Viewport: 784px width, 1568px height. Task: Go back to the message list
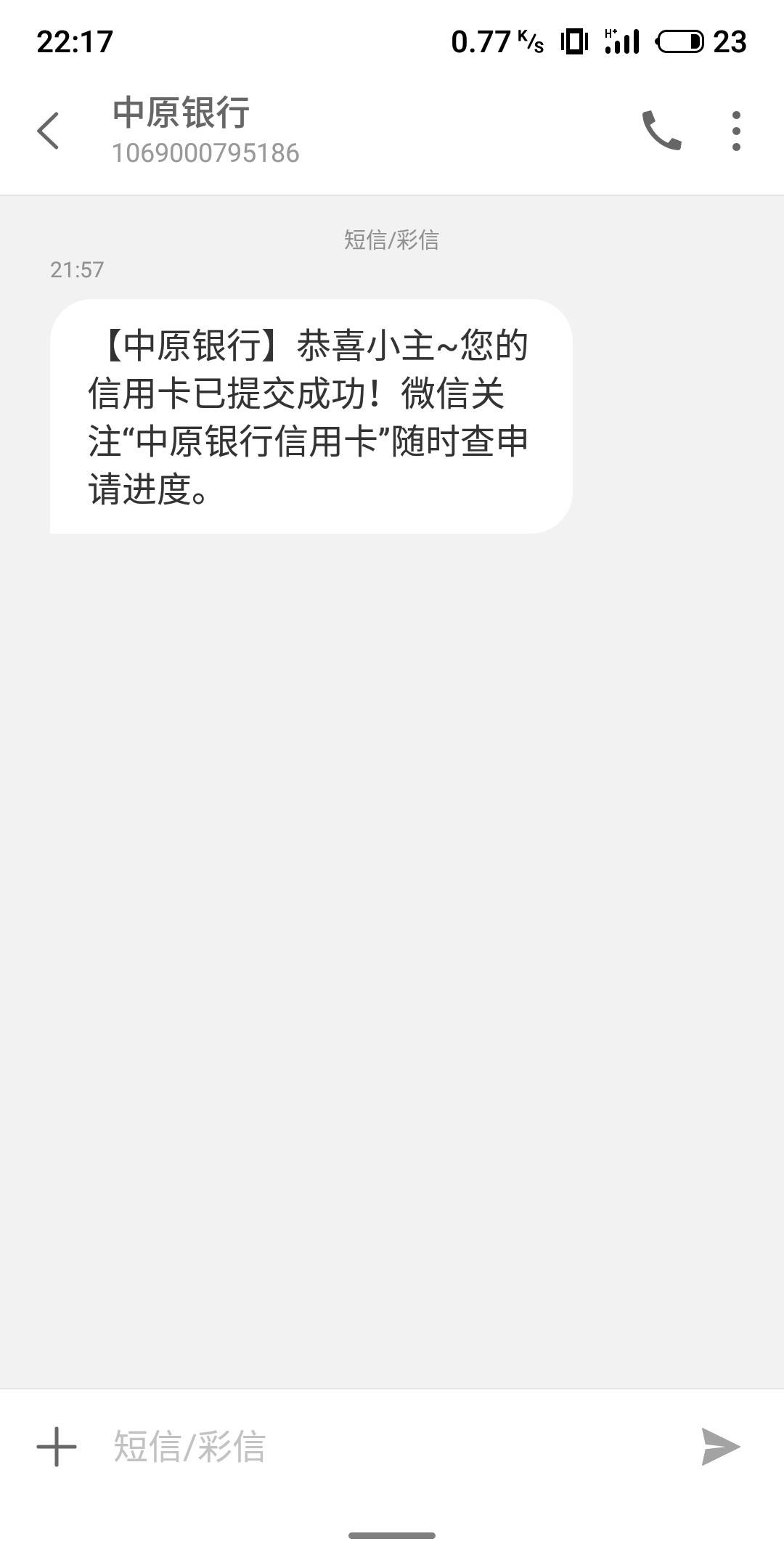tap(48, 131)
